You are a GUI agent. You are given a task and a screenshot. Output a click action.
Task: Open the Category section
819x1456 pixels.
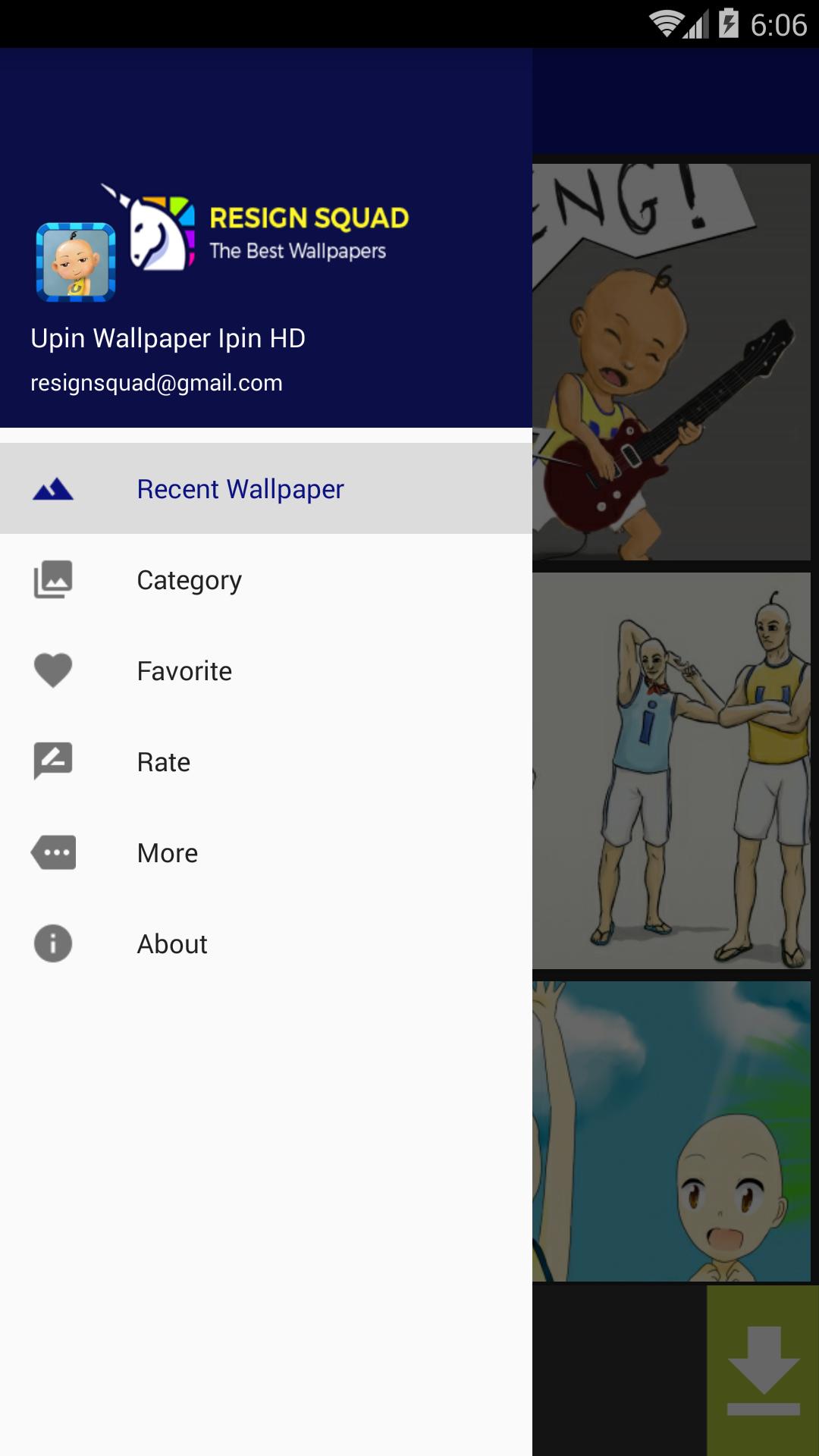[x=189, y=580]
